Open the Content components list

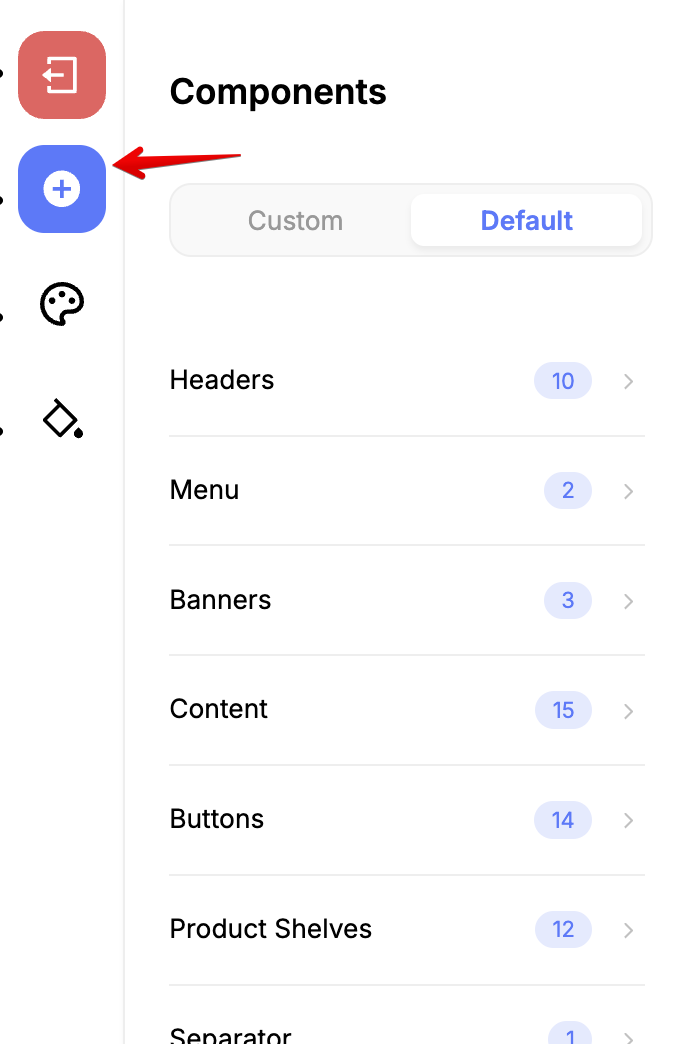click(x=407, y=710)
